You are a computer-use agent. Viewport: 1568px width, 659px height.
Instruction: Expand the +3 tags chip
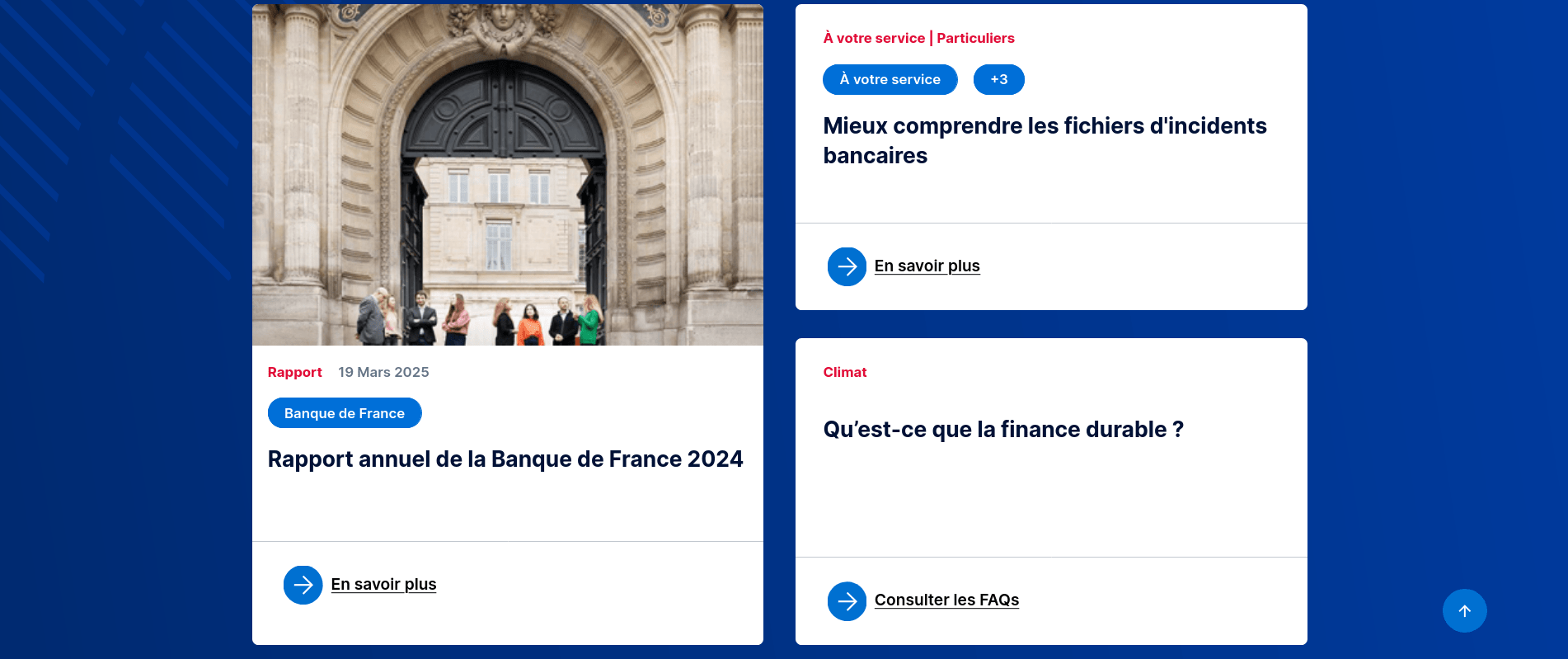click(x=998, y=80)
